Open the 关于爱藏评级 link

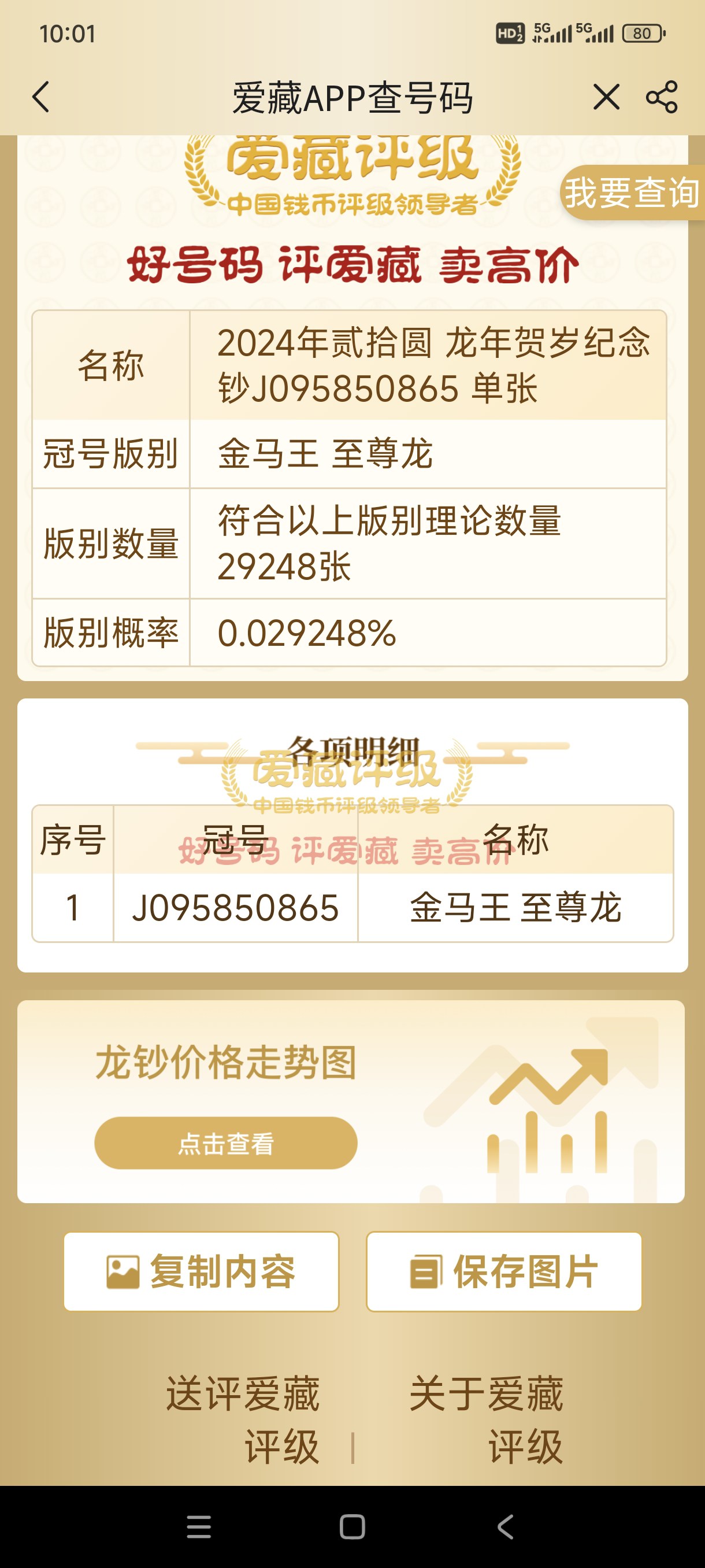click(486, 1419)
